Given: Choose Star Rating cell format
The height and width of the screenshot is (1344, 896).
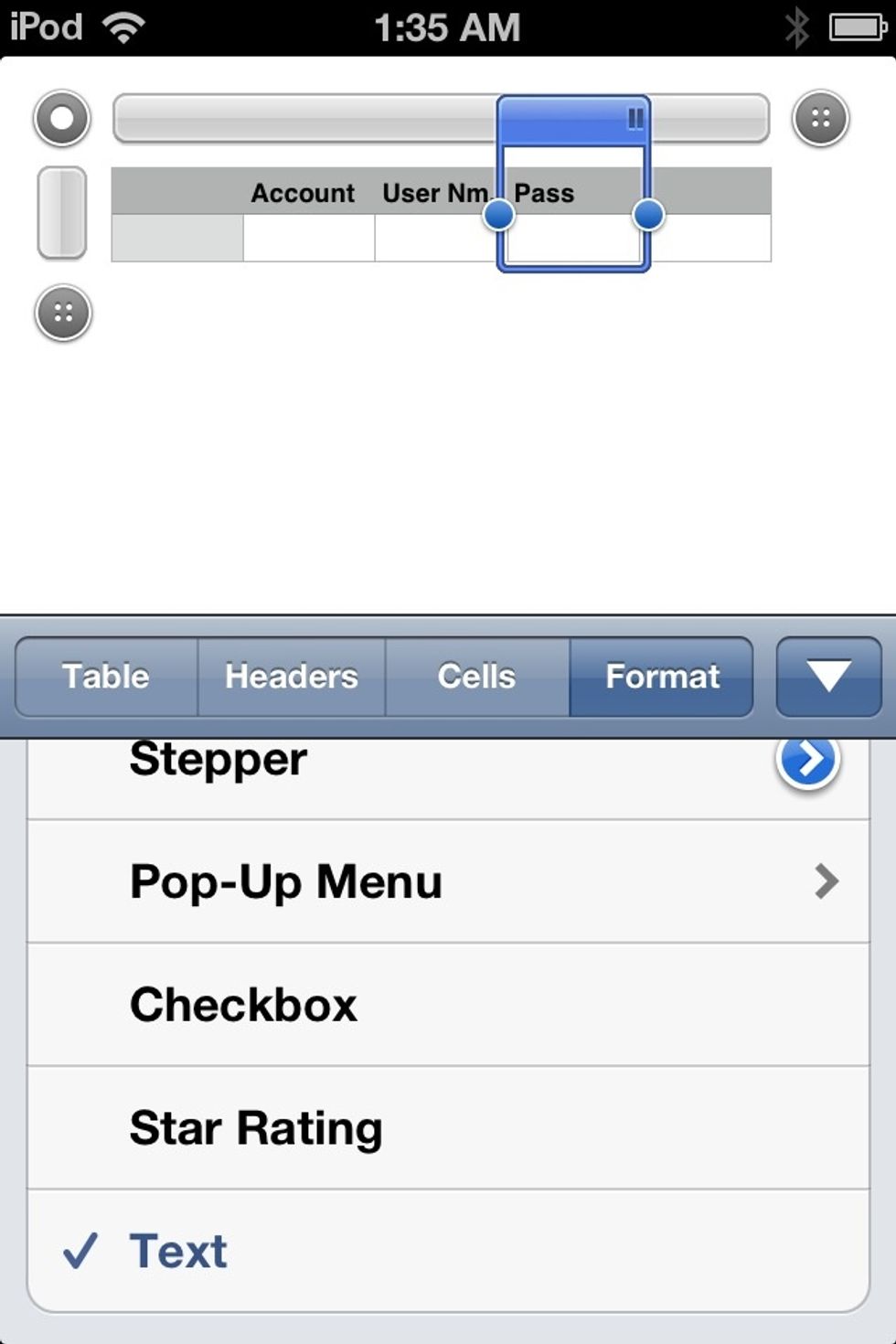Looking at the screenshot, I should coord(448,1128).
